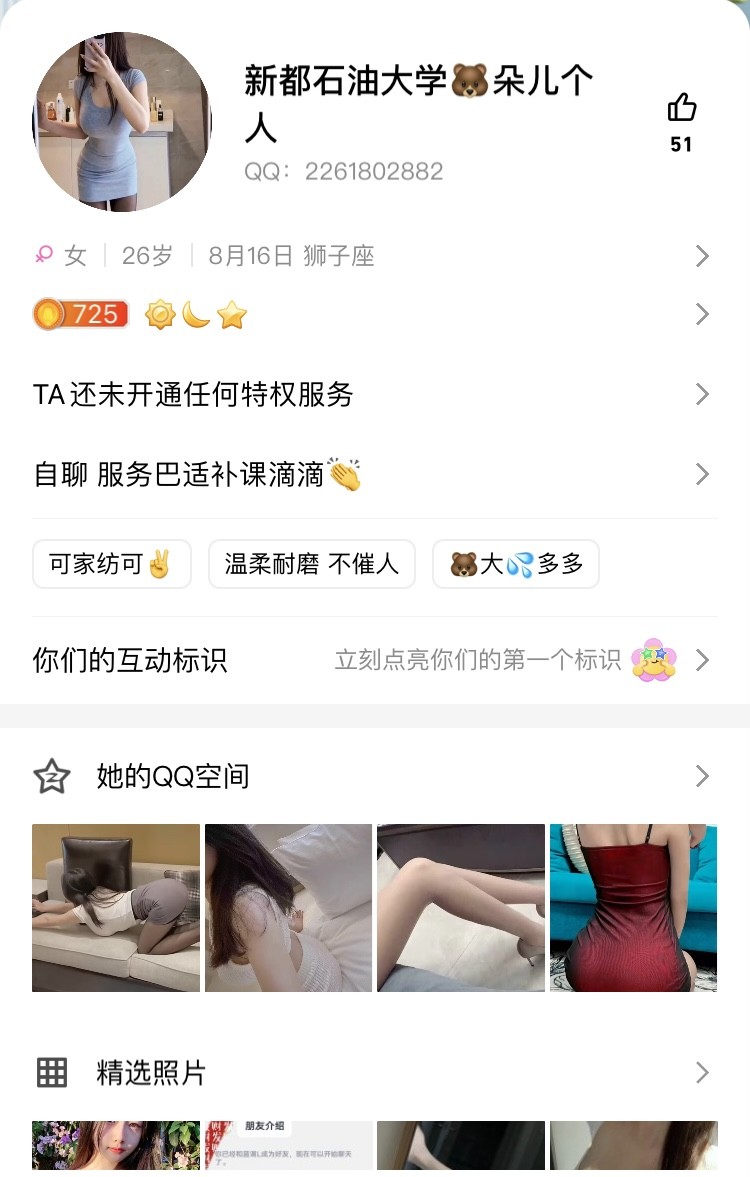Open the 你们的互动标识 row
750x1177 pixels.
(374, 660)
